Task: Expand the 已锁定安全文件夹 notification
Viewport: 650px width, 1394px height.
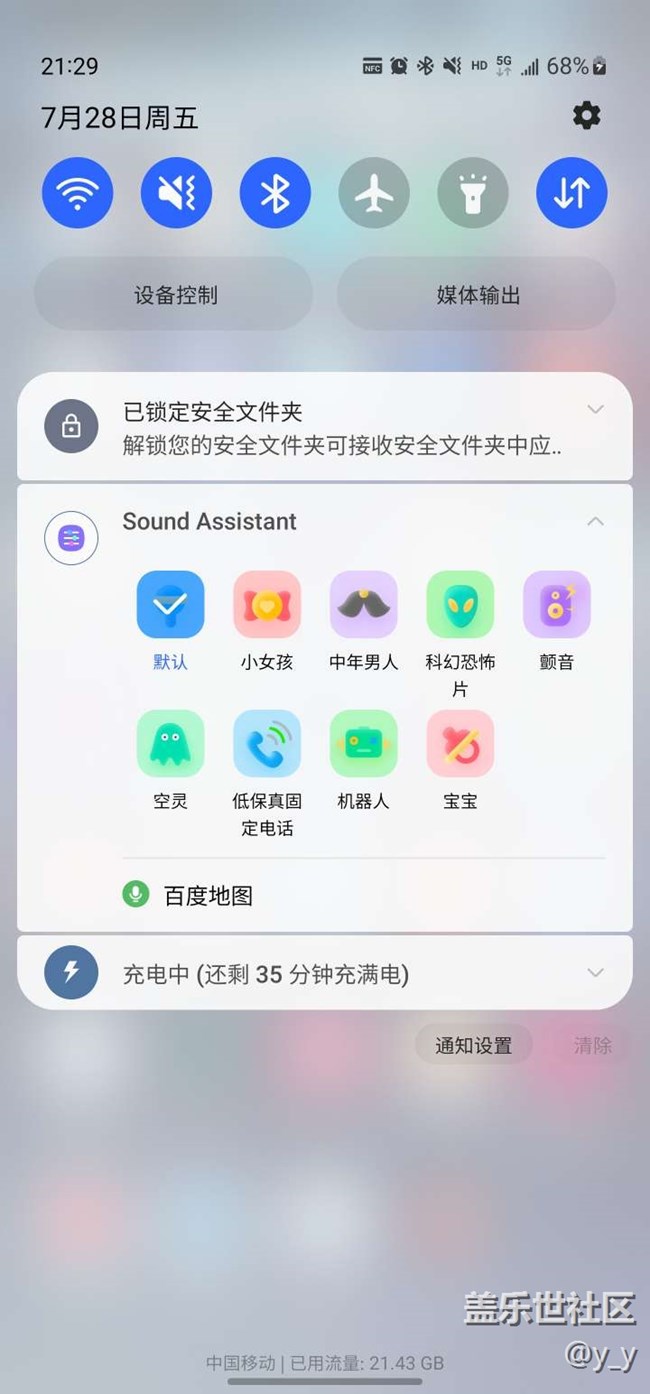Action: point(595,410)
